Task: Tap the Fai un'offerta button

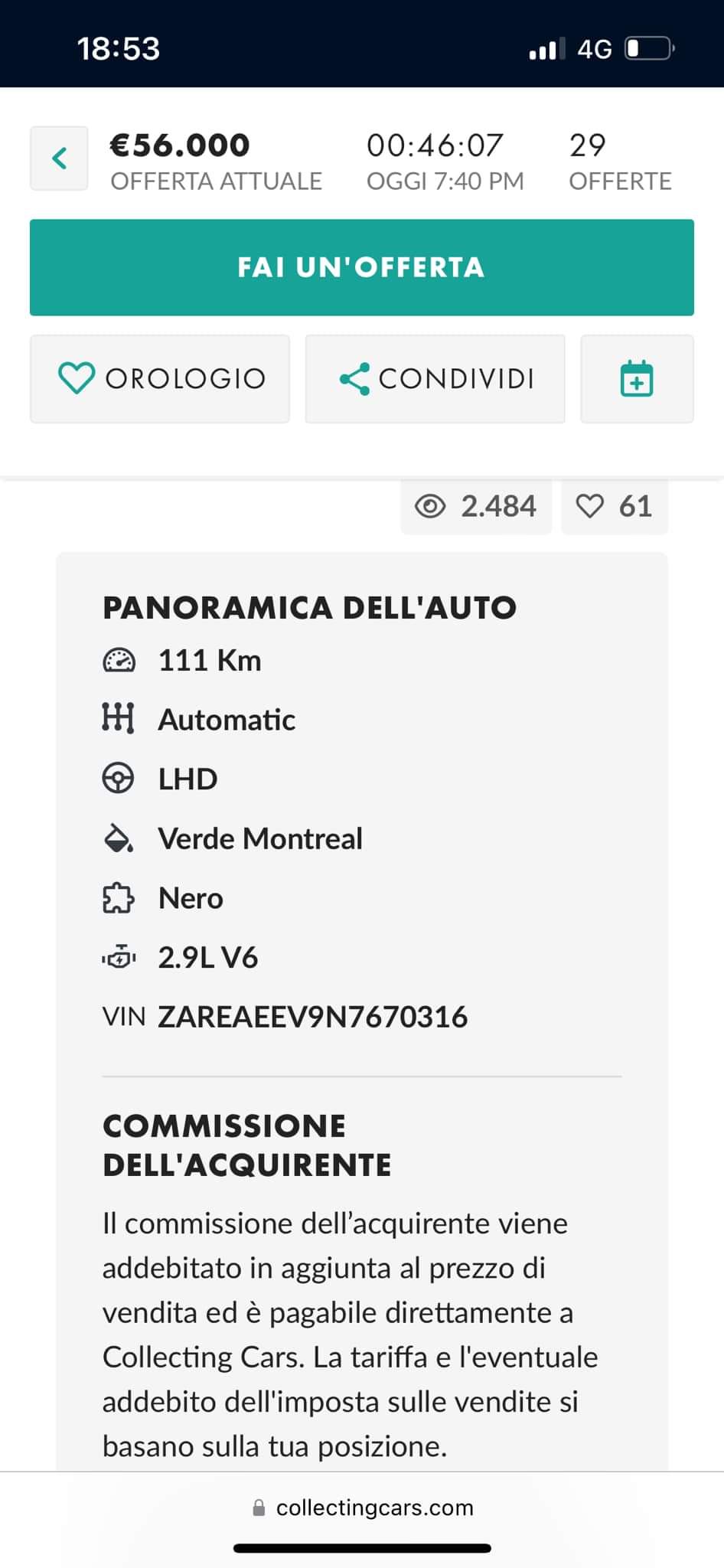Action: [361, 267]
